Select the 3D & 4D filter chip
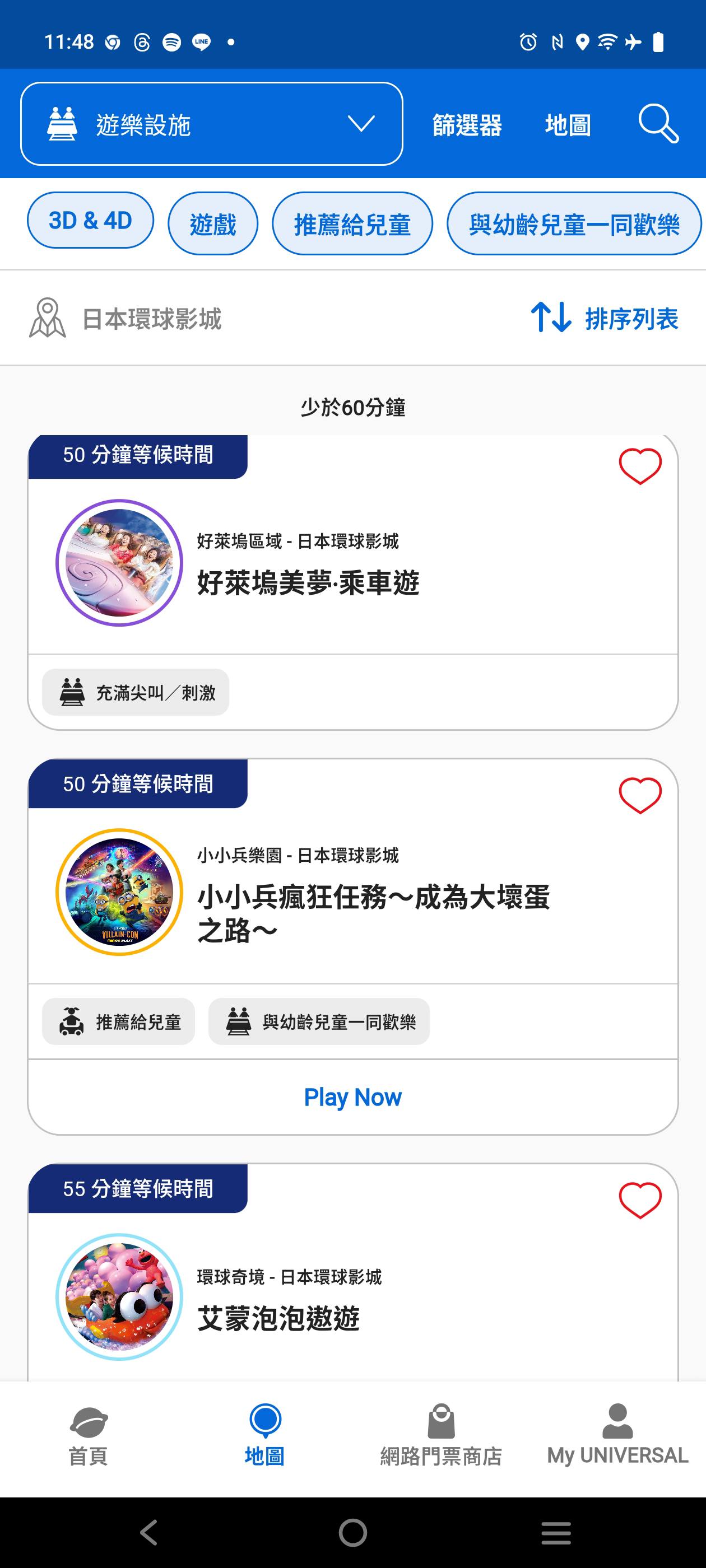 click(x=90, y=220)
